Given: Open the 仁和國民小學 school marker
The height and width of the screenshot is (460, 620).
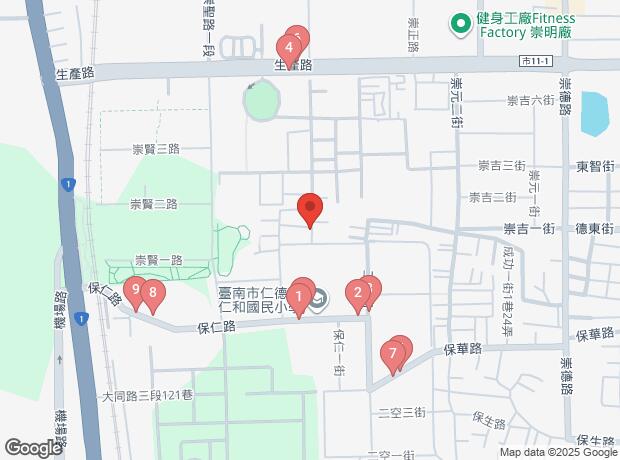Looking at the screenshot, I should coord(317,297).
